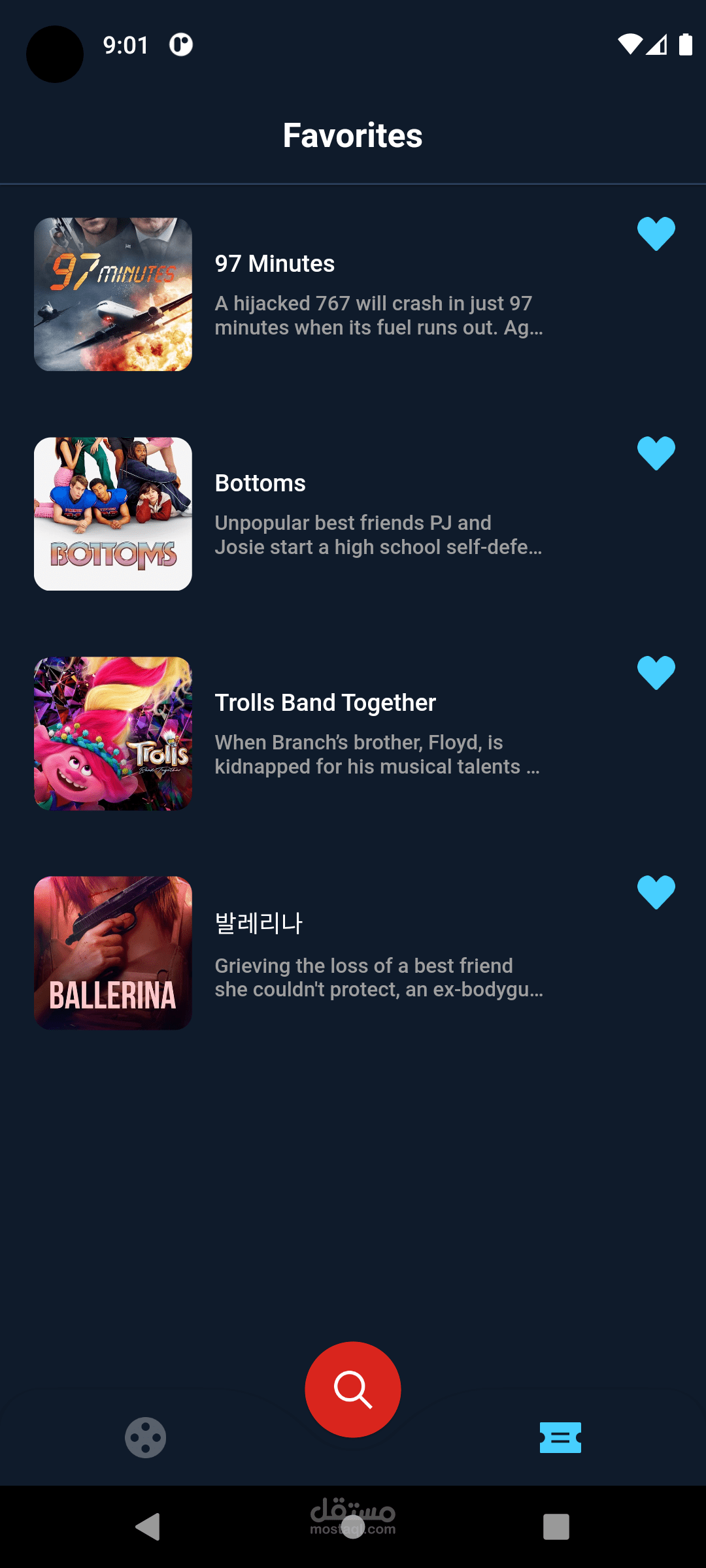Switch to the movies reel tab
Viewport: 706px width, 1568px height.
(x=145, y=1437)
